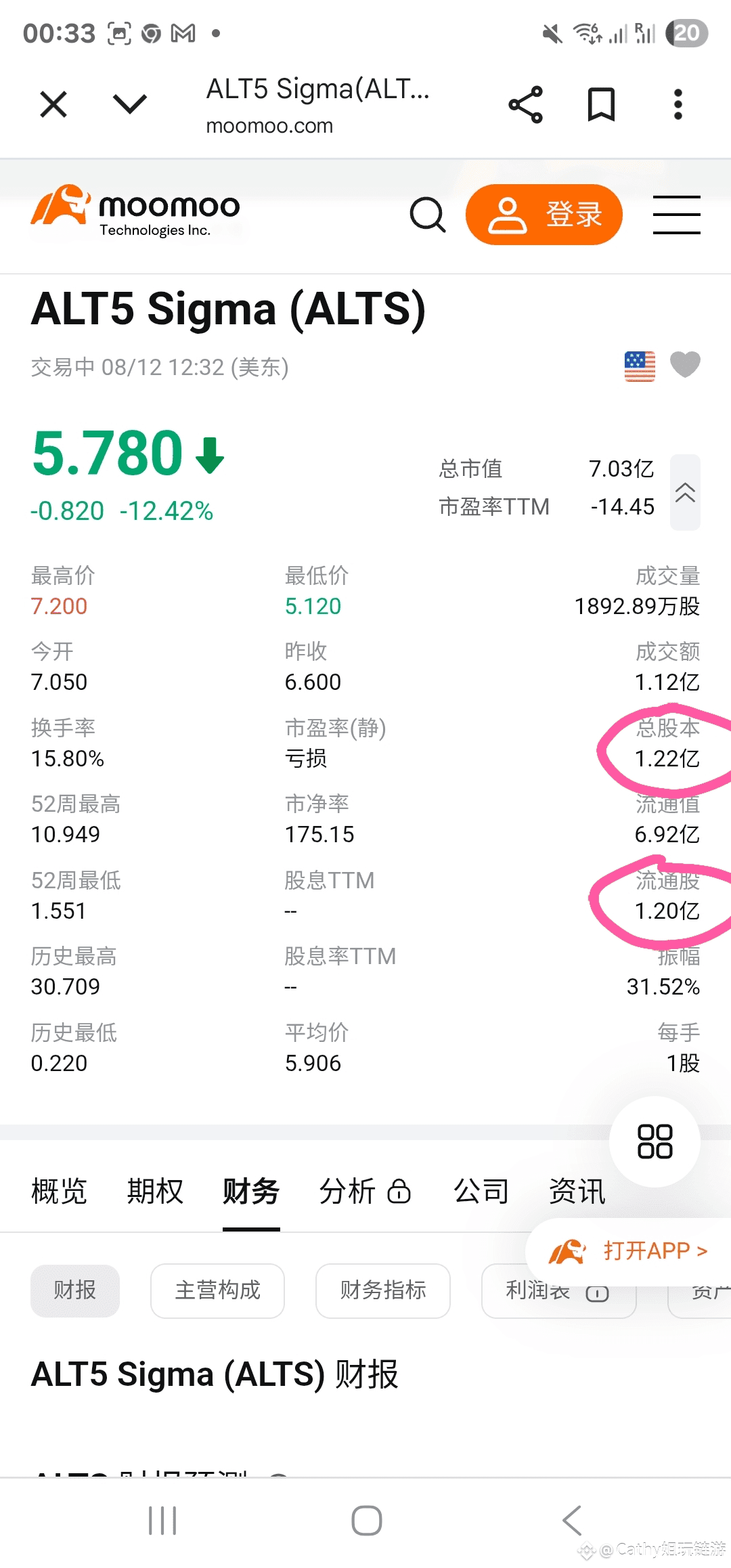Viewport: 731px width, 1568px height.
Task: Expand the page options down arrow
Action: coord(129,104)
